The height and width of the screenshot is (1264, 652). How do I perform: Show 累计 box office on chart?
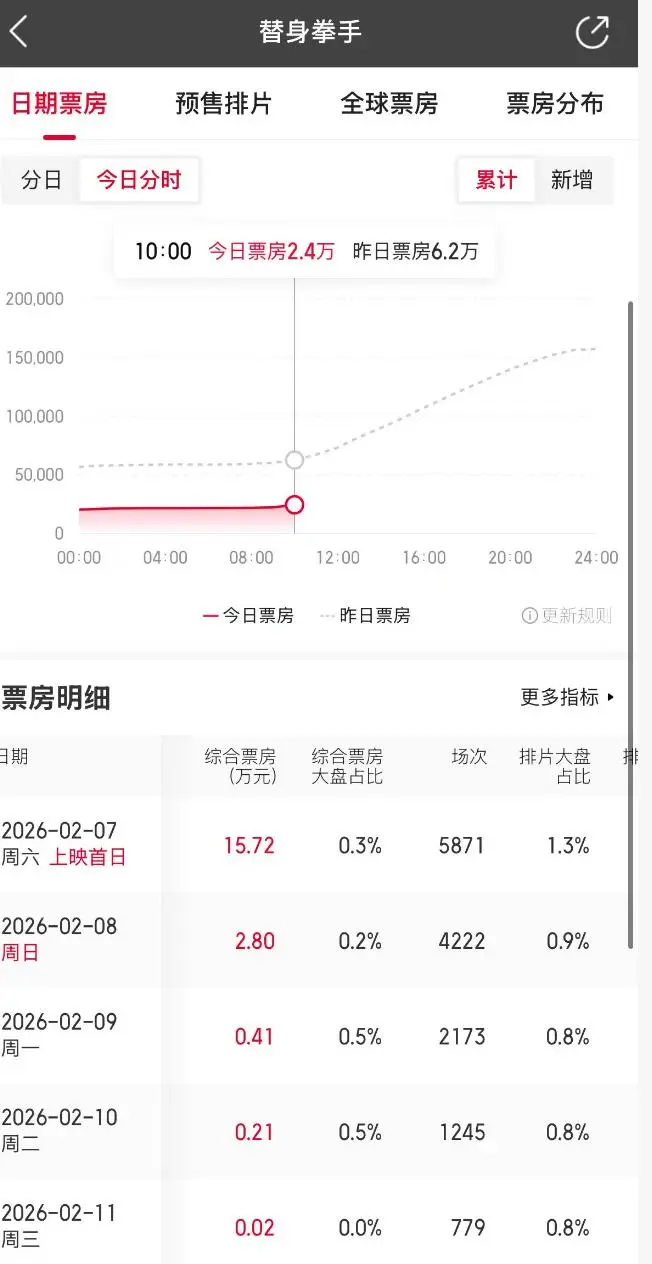tap(496, 180)
